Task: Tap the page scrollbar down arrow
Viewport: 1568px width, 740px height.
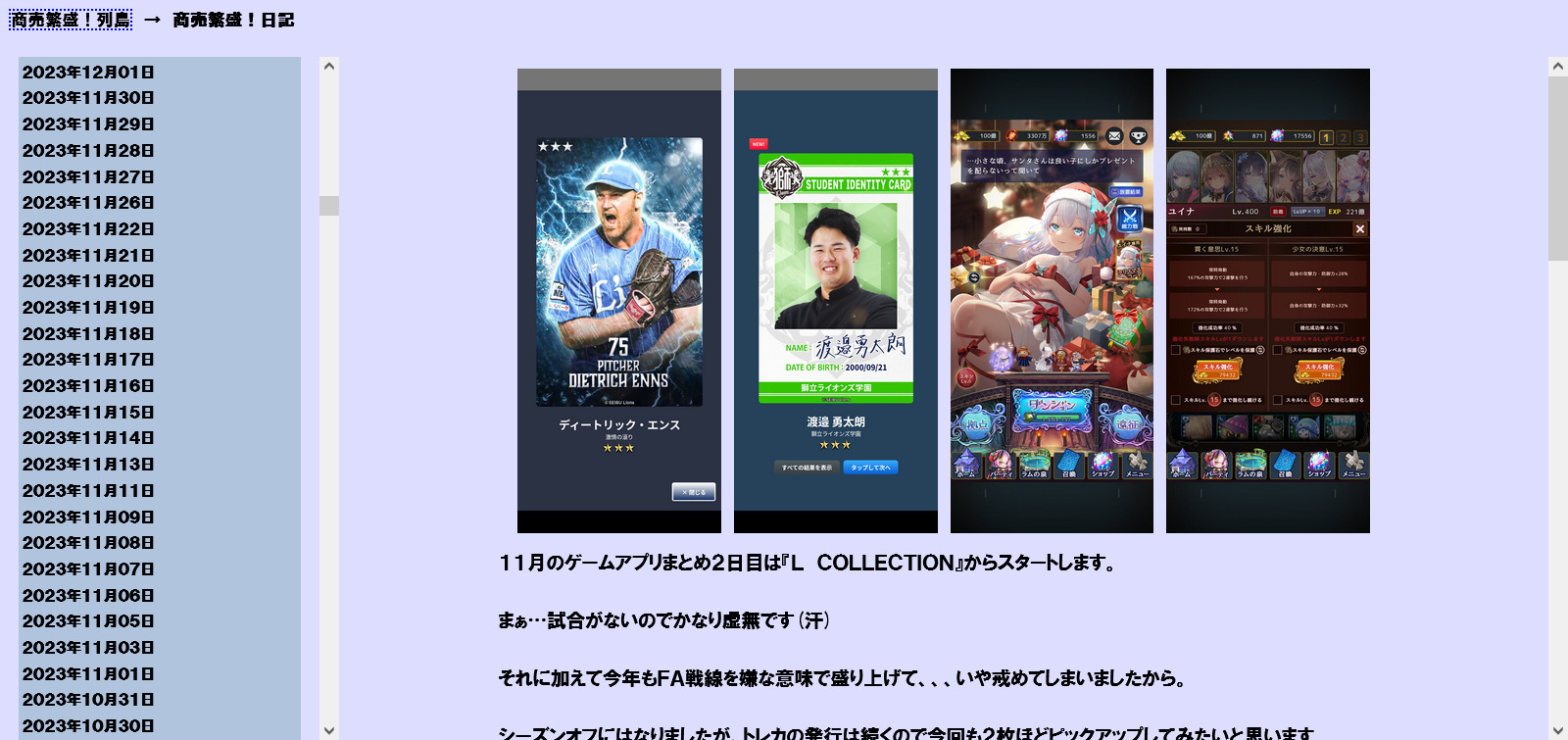Action: [1558, 730]
